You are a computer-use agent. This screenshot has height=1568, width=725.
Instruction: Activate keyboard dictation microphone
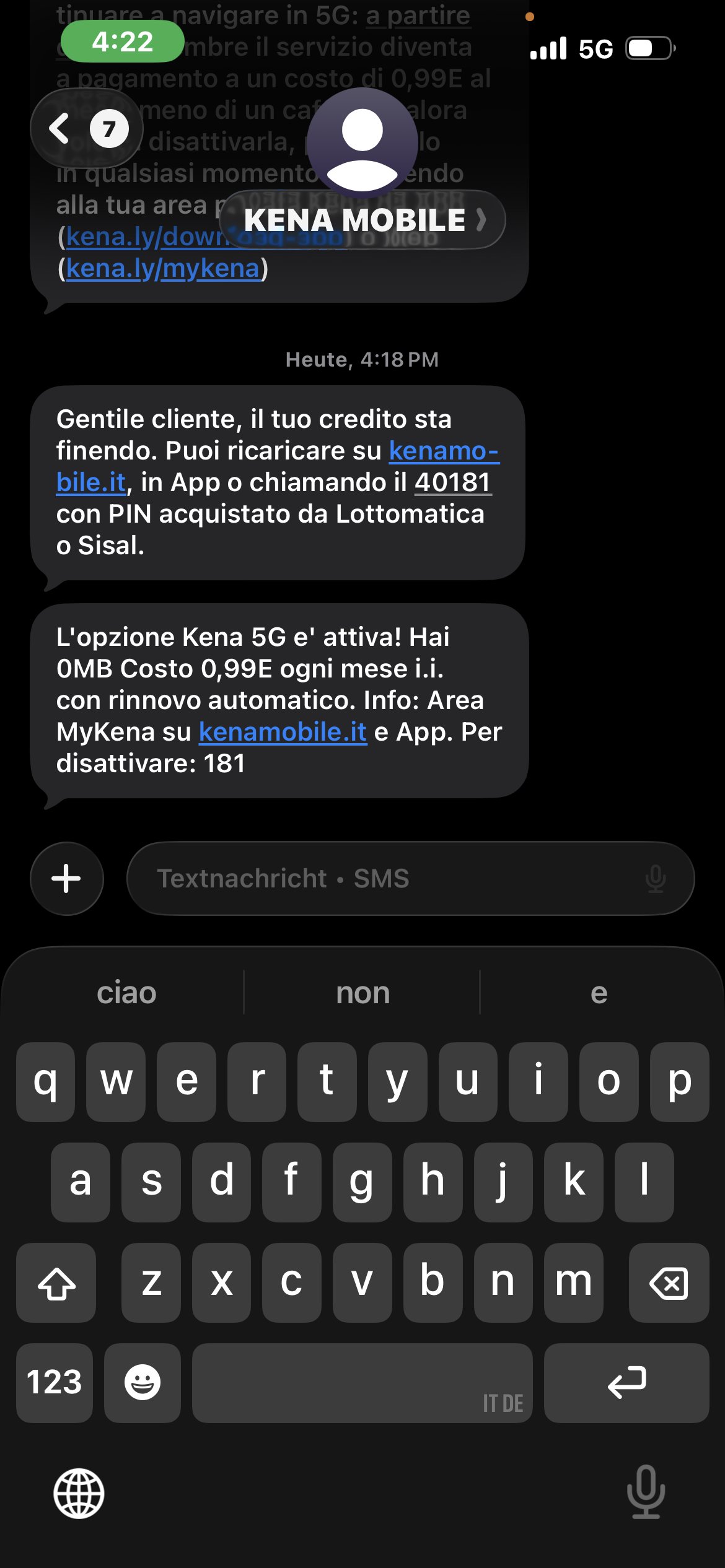click(x=645, y=1492)
